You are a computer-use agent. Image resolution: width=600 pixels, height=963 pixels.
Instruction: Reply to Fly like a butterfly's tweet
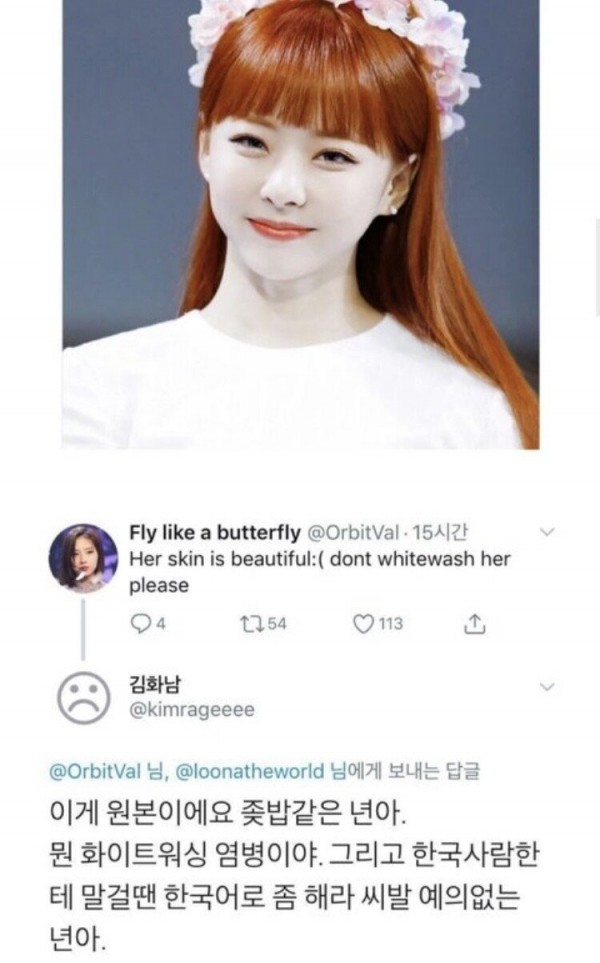pos(139,624)
